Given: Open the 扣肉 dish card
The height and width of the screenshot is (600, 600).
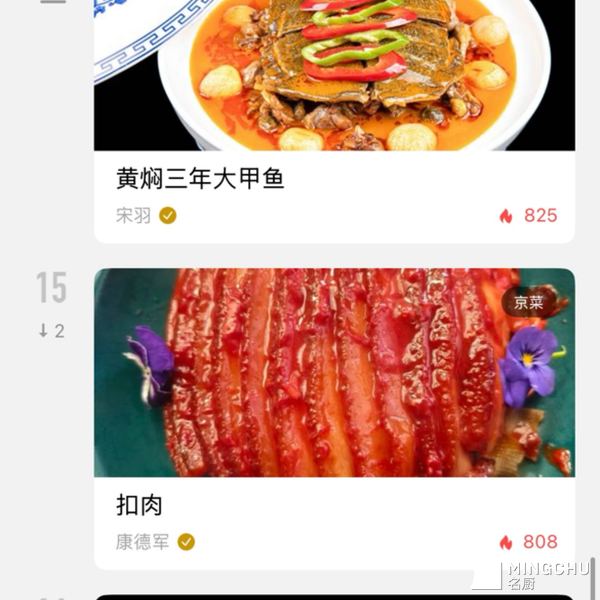Looking at the screenshot, I should coord(139,505).
